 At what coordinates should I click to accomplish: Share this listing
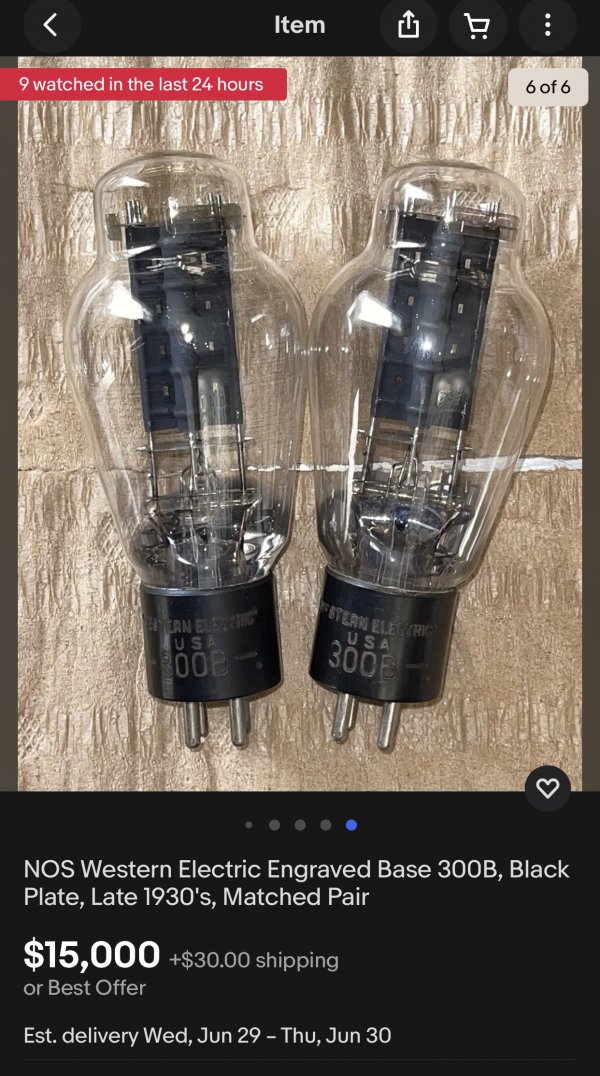(x=408, y=25)
